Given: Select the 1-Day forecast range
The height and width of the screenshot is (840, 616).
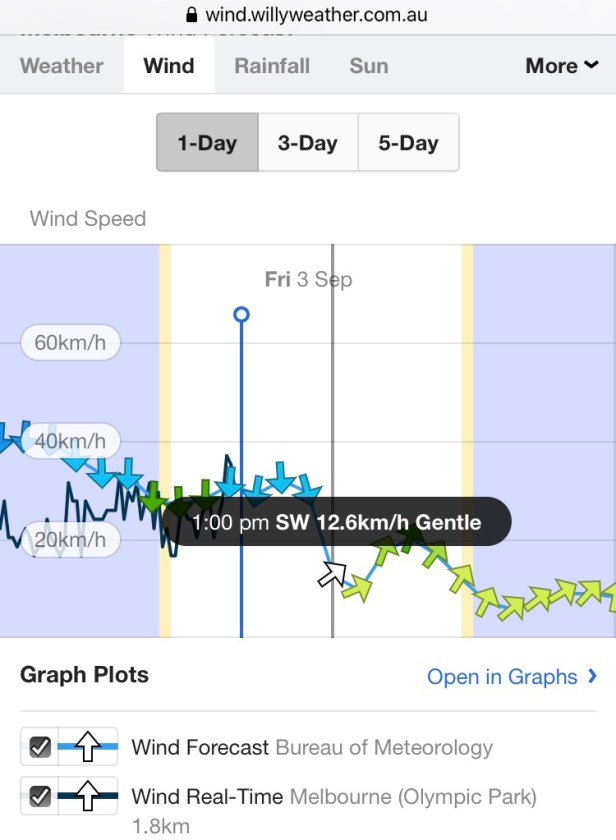Looking at the screenshot, I should tap(207, 143).
